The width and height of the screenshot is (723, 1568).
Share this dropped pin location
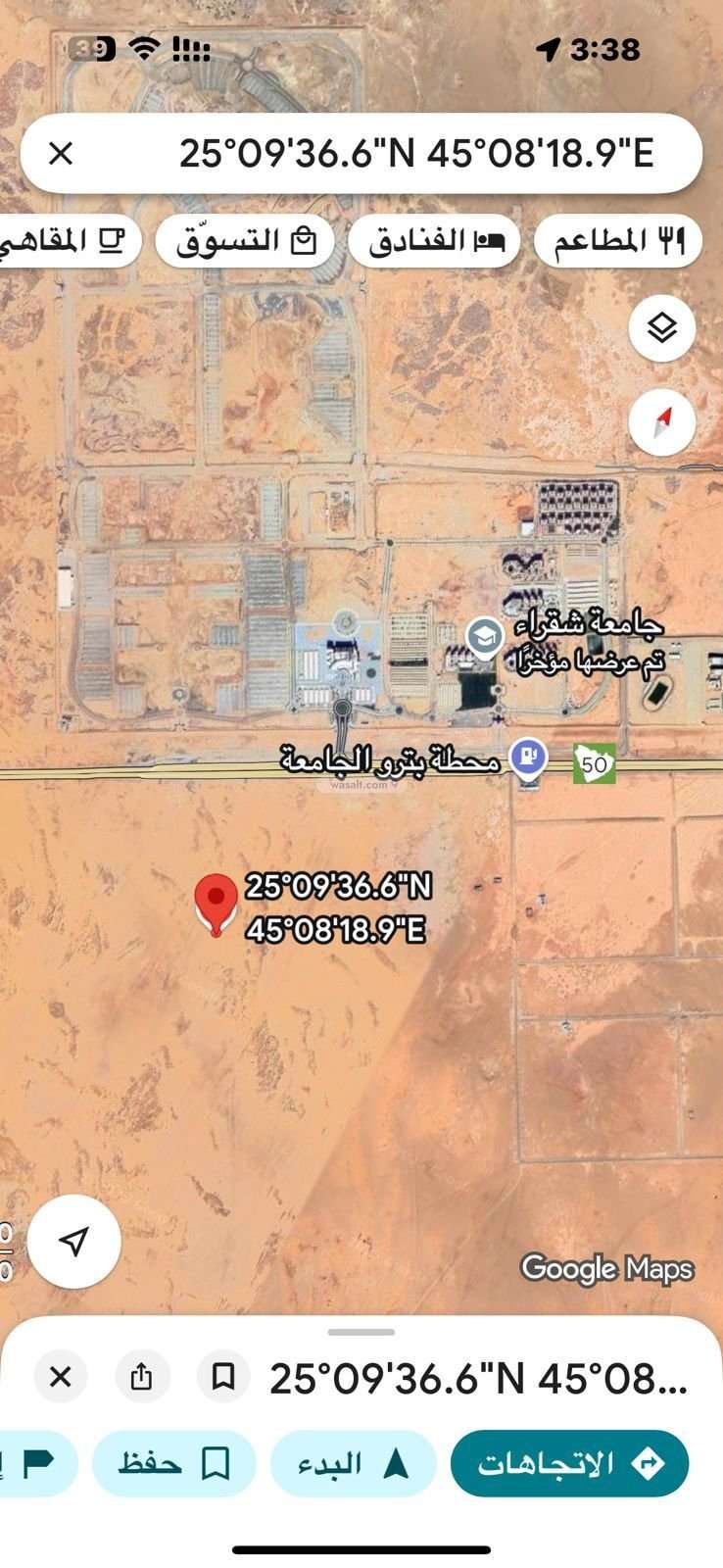click(142, 1377)
